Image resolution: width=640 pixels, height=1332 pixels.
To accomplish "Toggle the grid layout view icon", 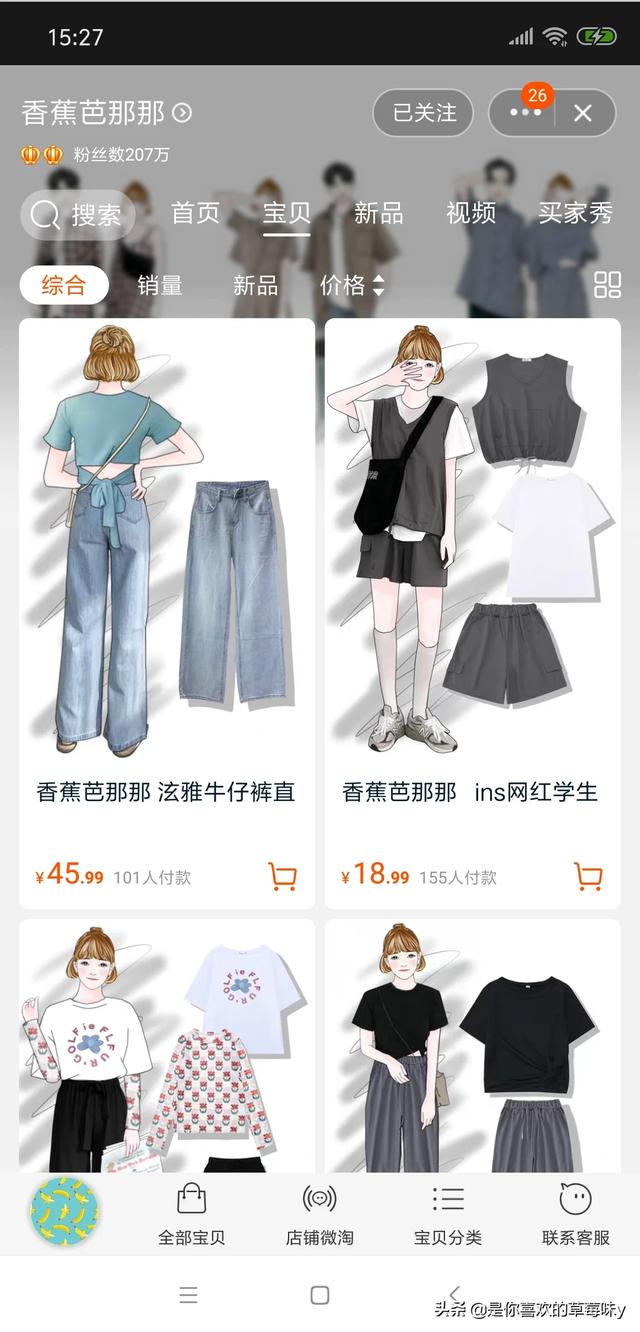I will [x=607, y=285].
